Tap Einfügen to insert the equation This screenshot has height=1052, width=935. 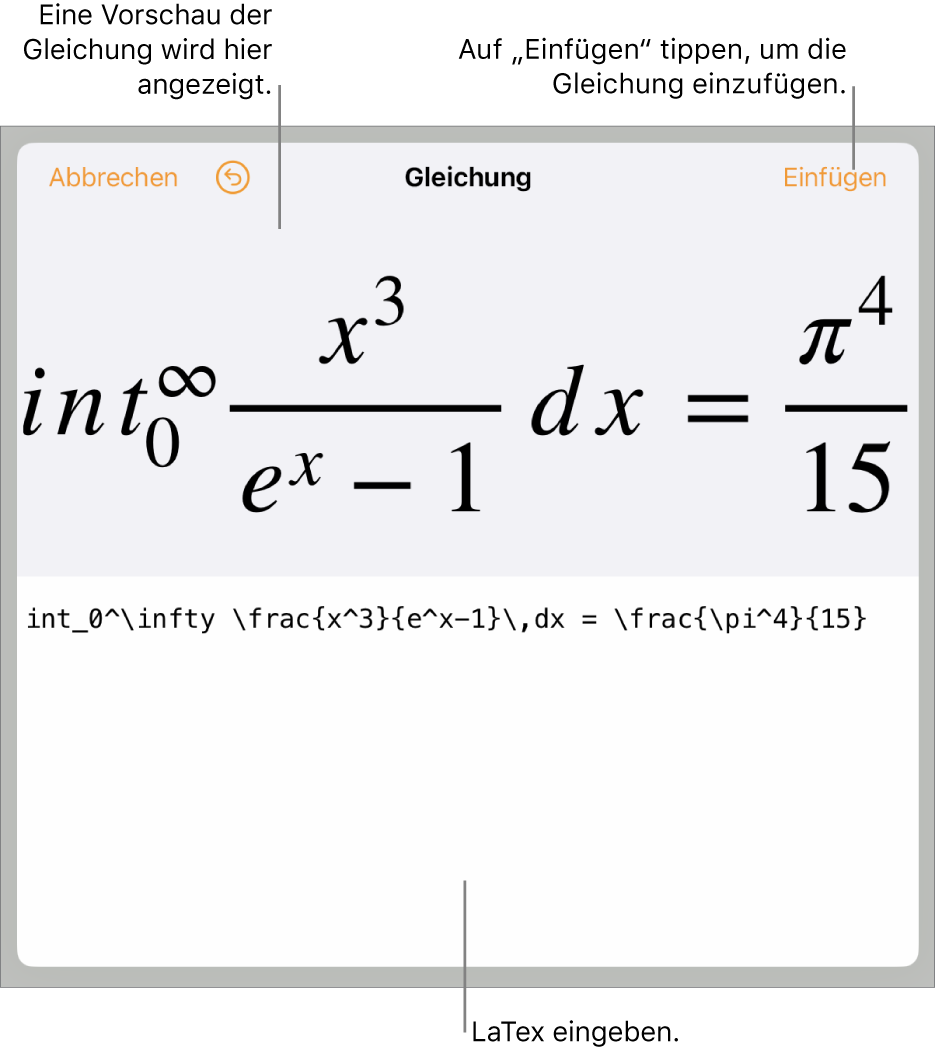834,178
